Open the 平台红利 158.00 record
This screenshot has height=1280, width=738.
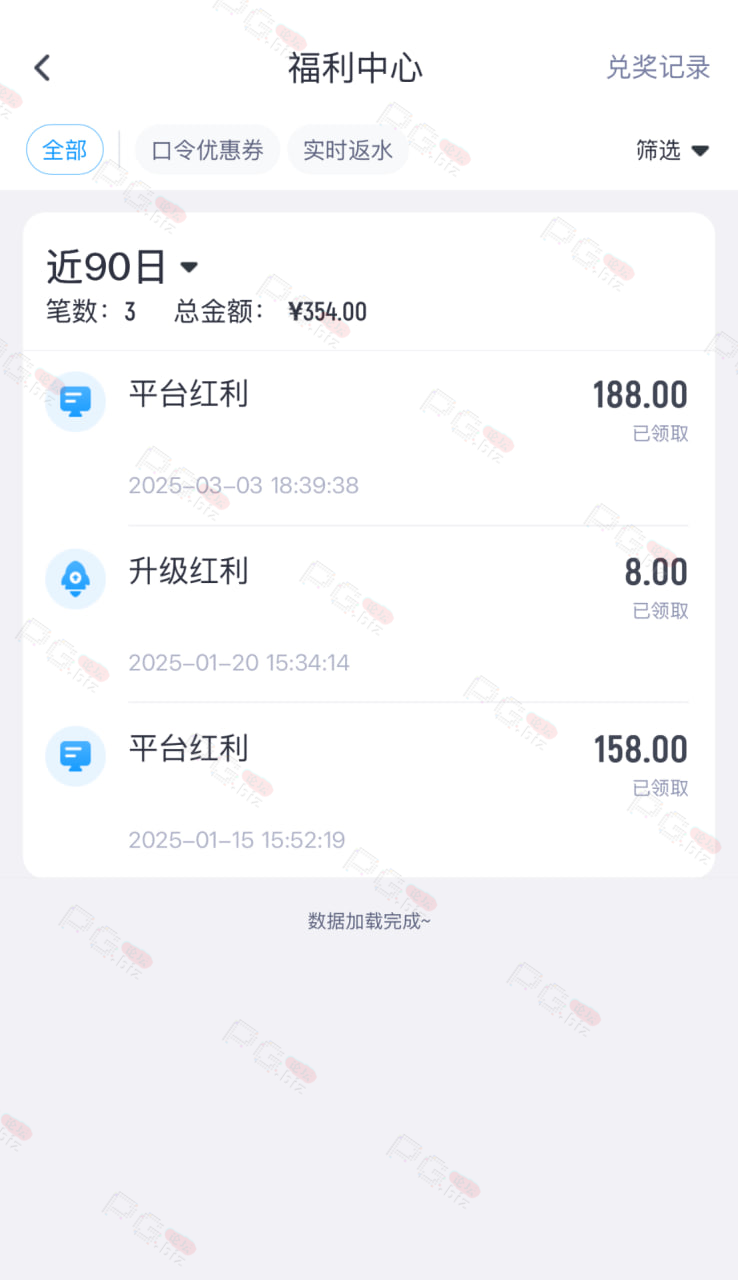point(369,790)
